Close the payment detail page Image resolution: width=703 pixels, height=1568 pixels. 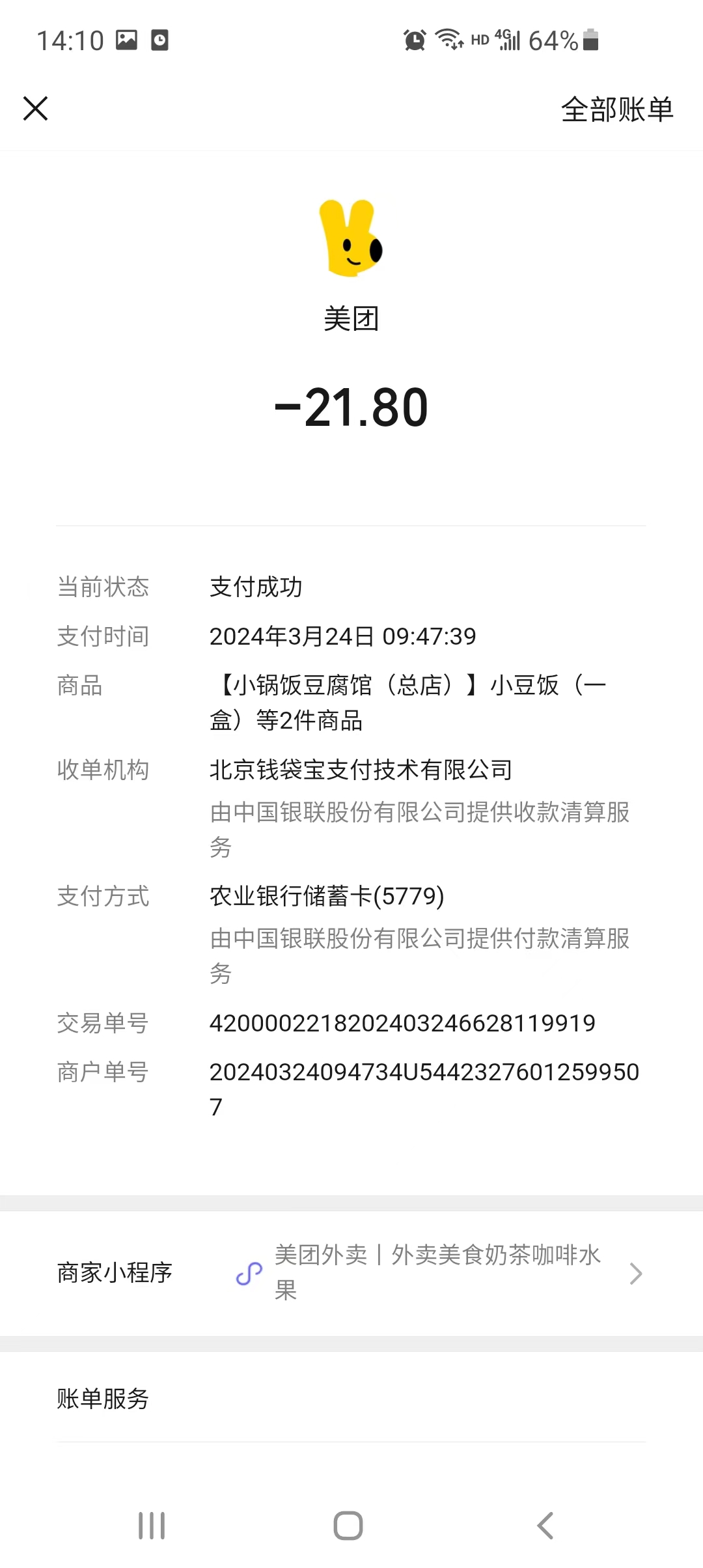pos(36,108)
